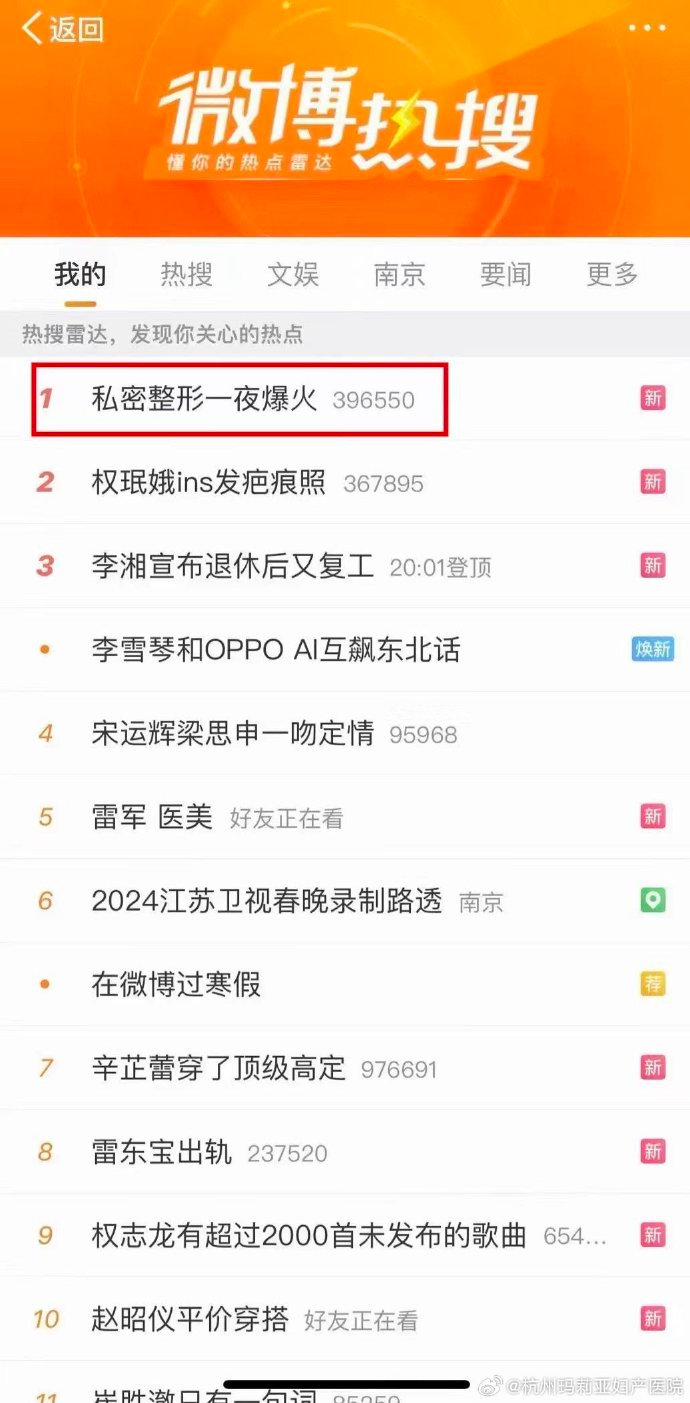Select the 我的 tab
This screenshot has width=690, height=1403.
point(80,274)
